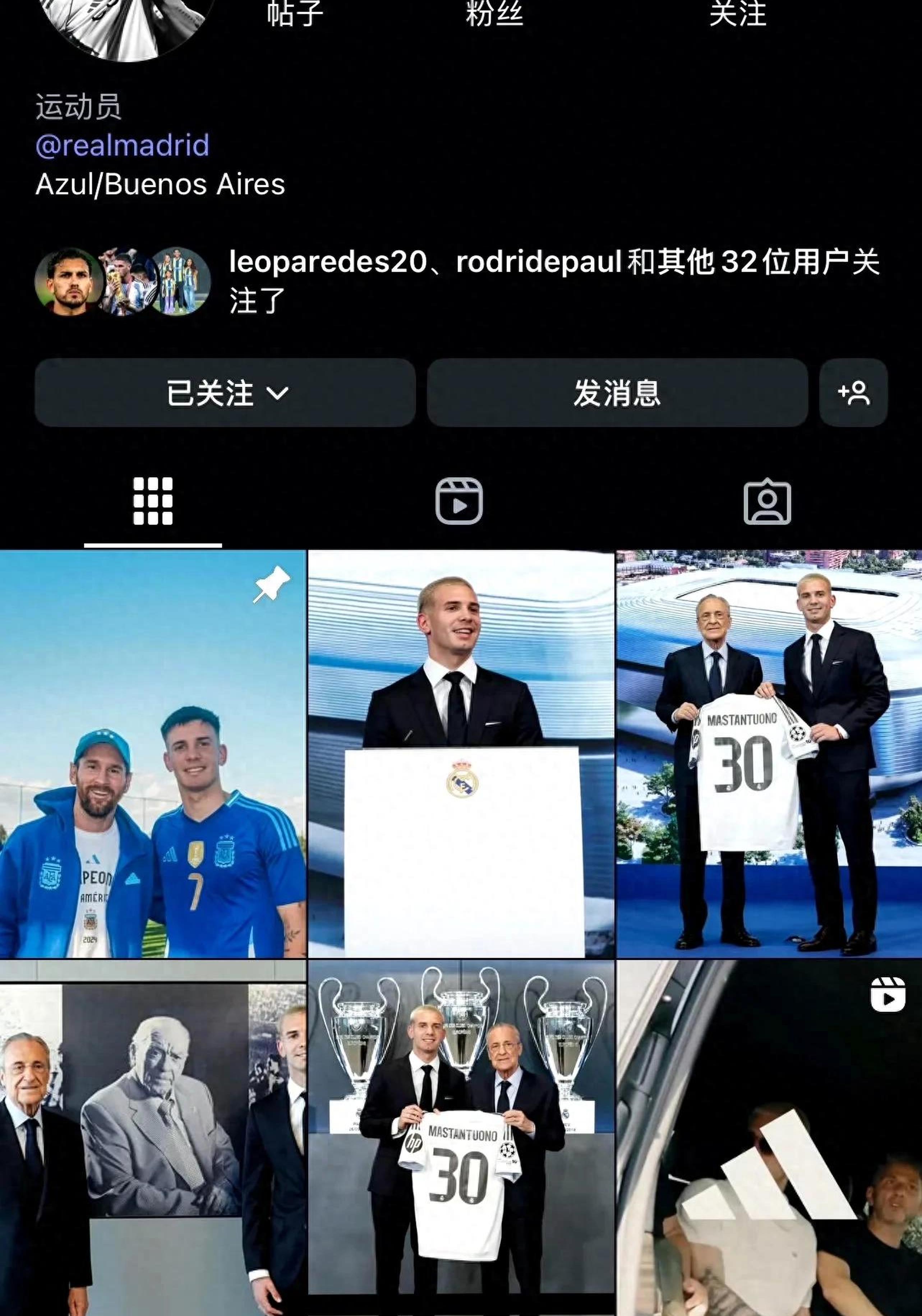Switch to the tagged photos tab
Image resolution: width=922 pixels, height=1316 pixels.
tap(767, 501)
